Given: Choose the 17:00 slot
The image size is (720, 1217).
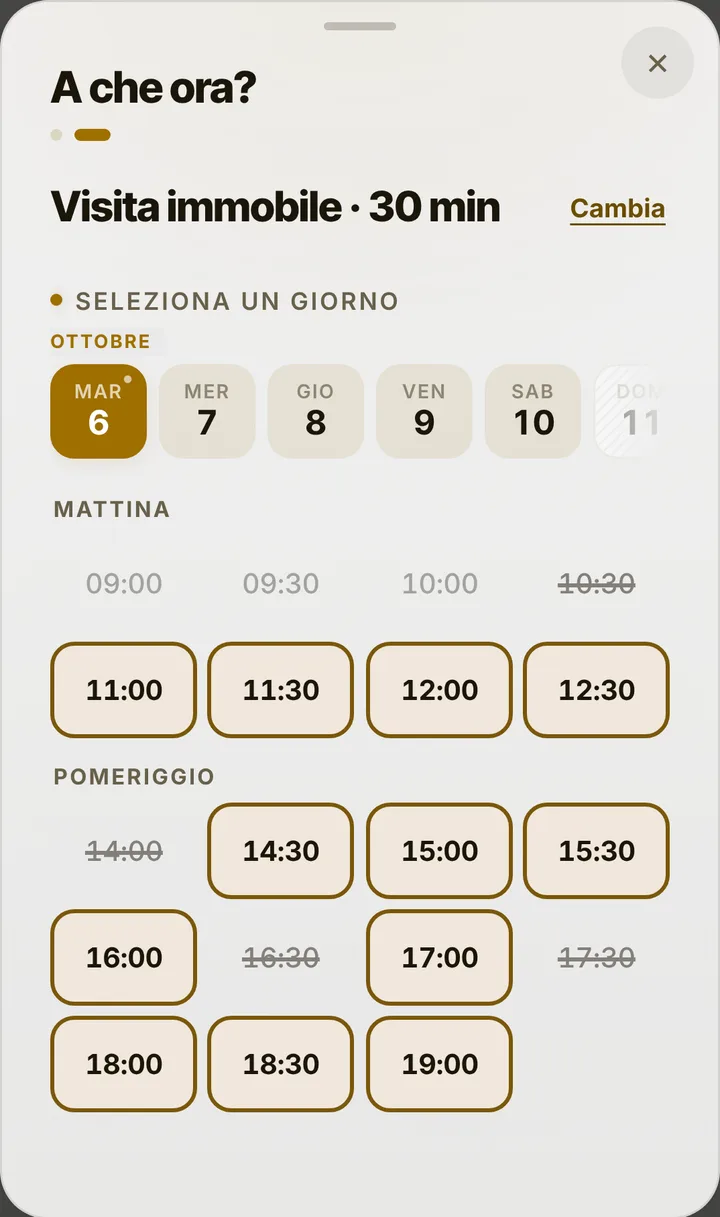Looking at the screenshot, I should [440, 957].
